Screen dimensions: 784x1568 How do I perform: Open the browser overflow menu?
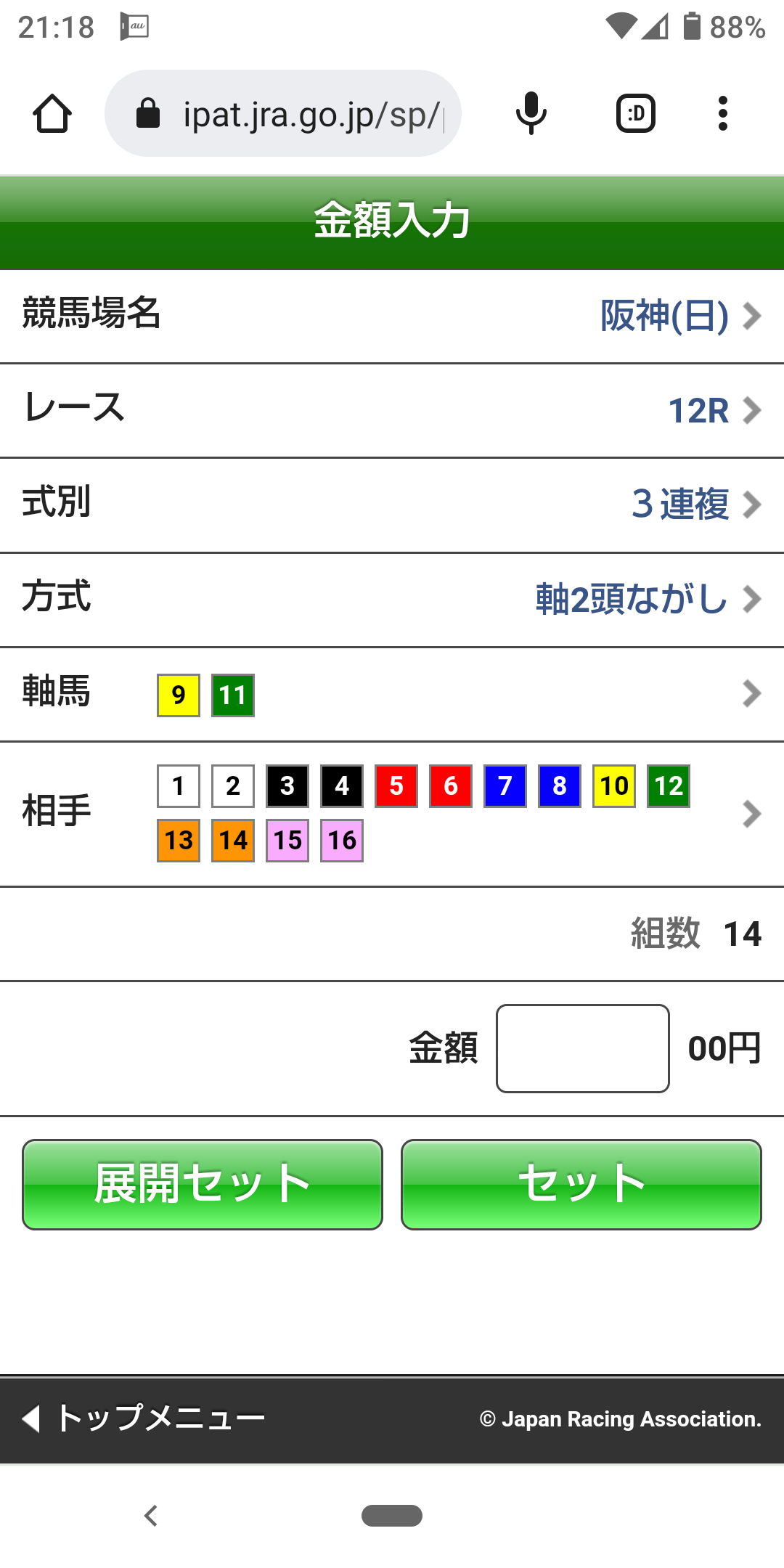tap(722, 114)
